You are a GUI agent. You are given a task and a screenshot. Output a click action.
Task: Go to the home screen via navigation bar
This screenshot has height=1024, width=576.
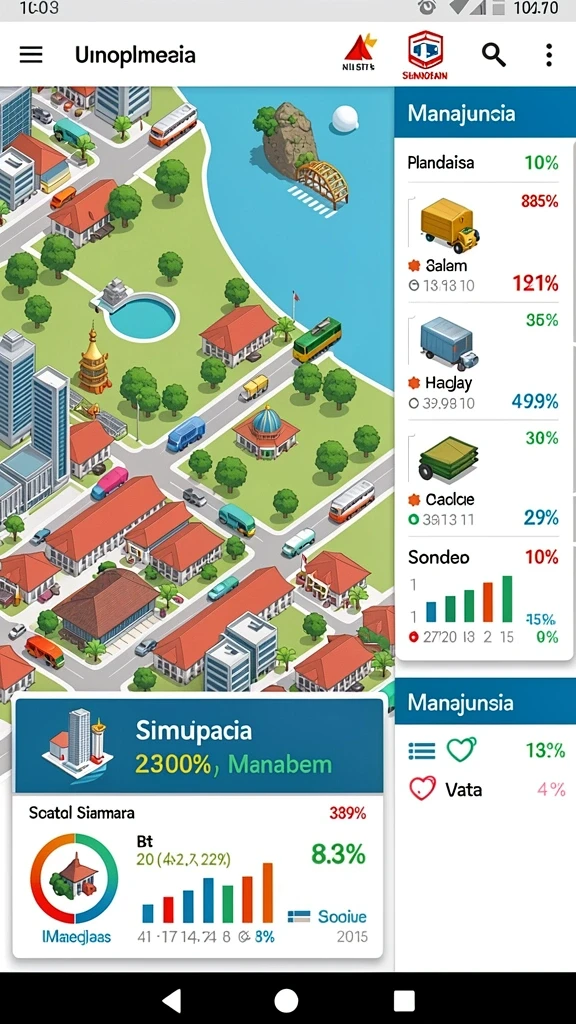tap(287, 1000)
